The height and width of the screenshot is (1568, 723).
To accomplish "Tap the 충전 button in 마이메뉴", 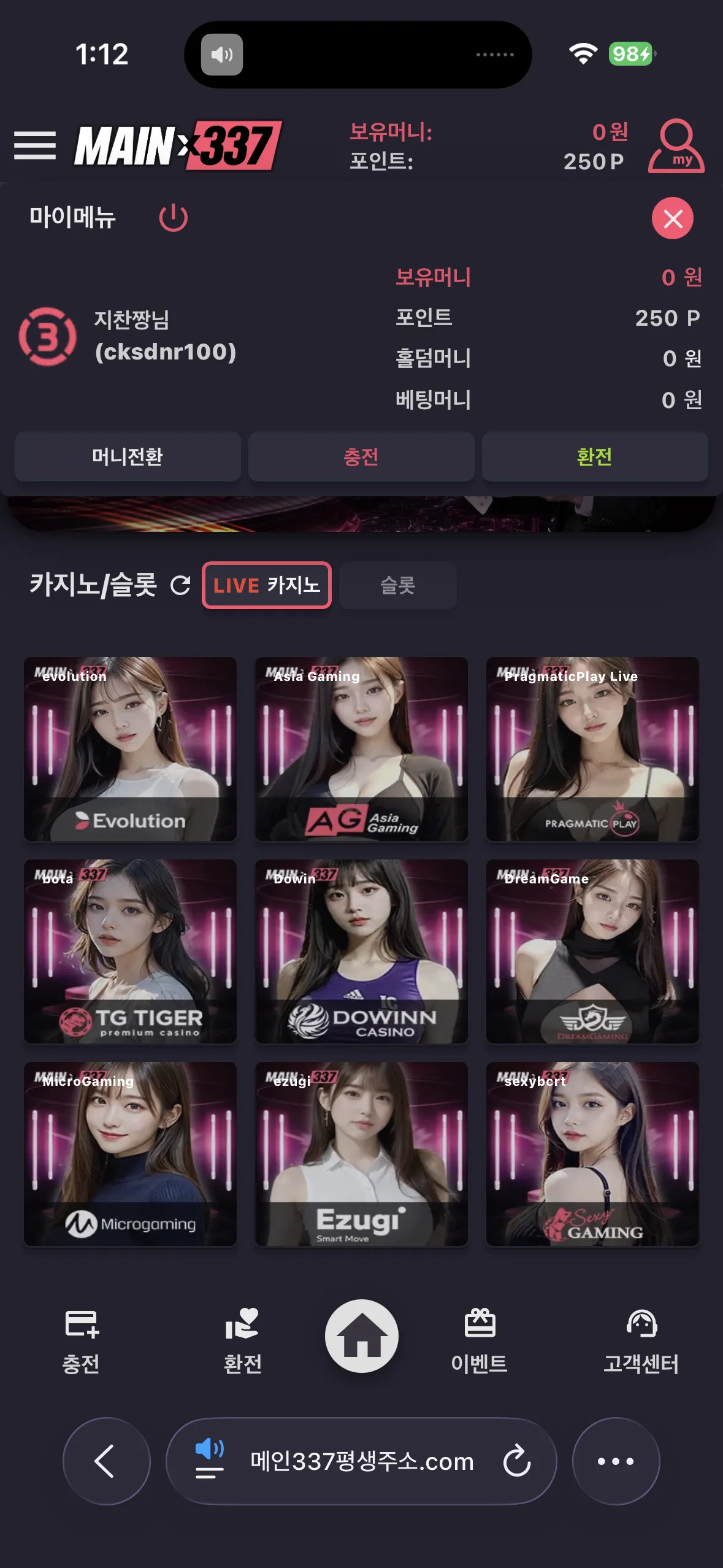I will click(x=361, y=457).
